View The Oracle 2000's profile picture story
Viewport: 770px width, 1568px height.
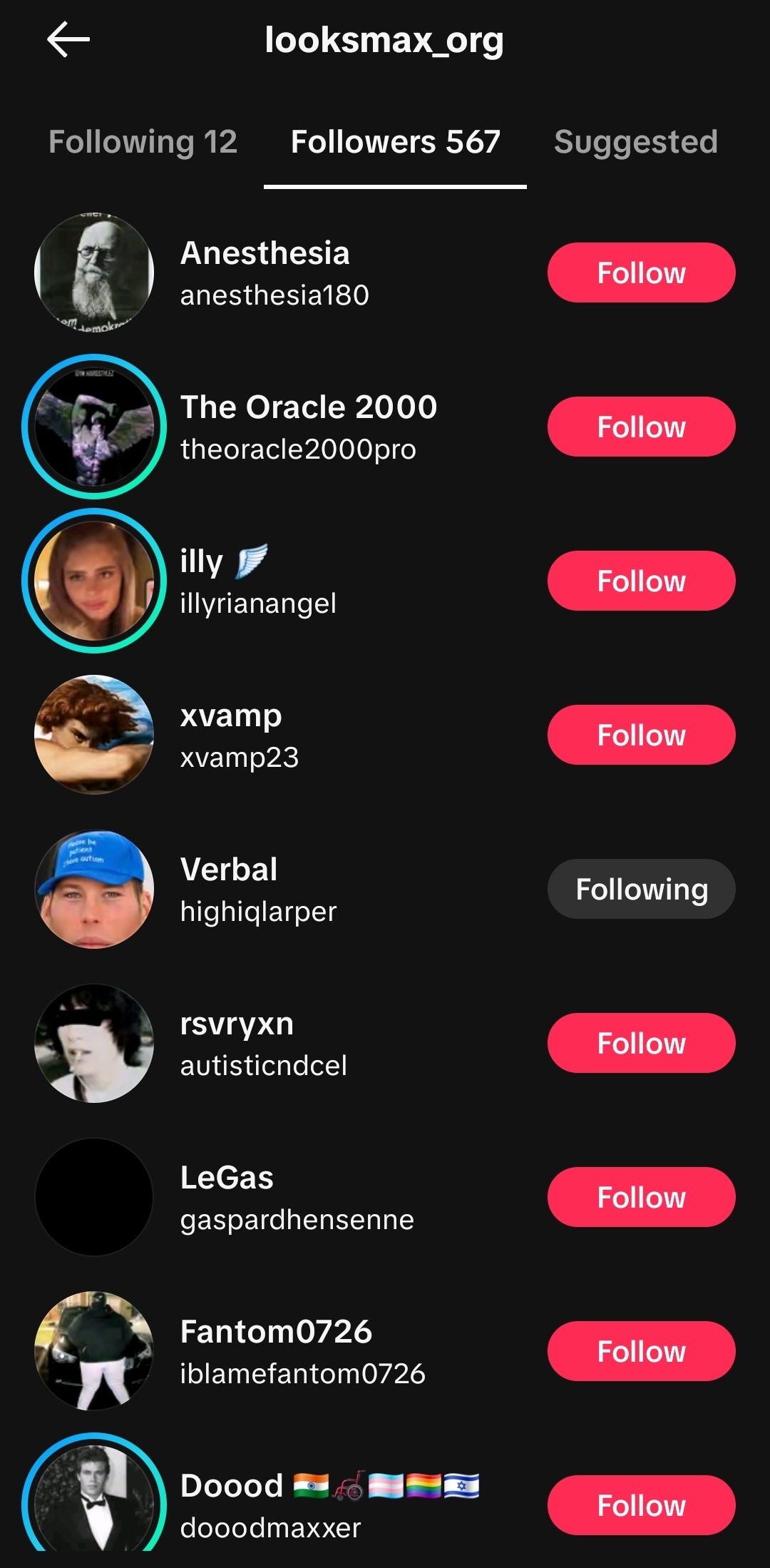(x=94, y=427)
